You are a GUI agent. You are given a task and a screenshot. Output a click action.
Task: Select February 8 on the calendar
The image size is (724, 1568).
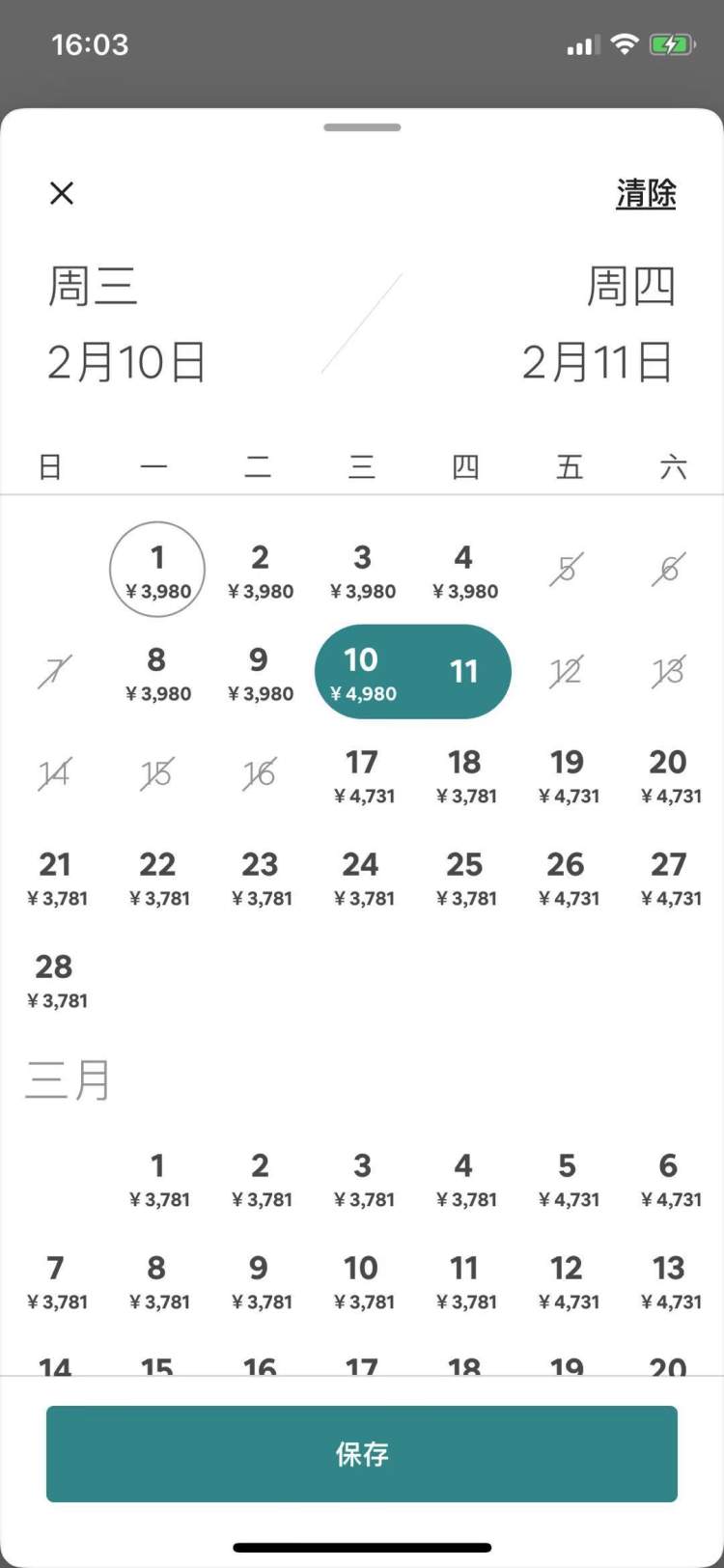pyautogui.click(x=157, y=673)
